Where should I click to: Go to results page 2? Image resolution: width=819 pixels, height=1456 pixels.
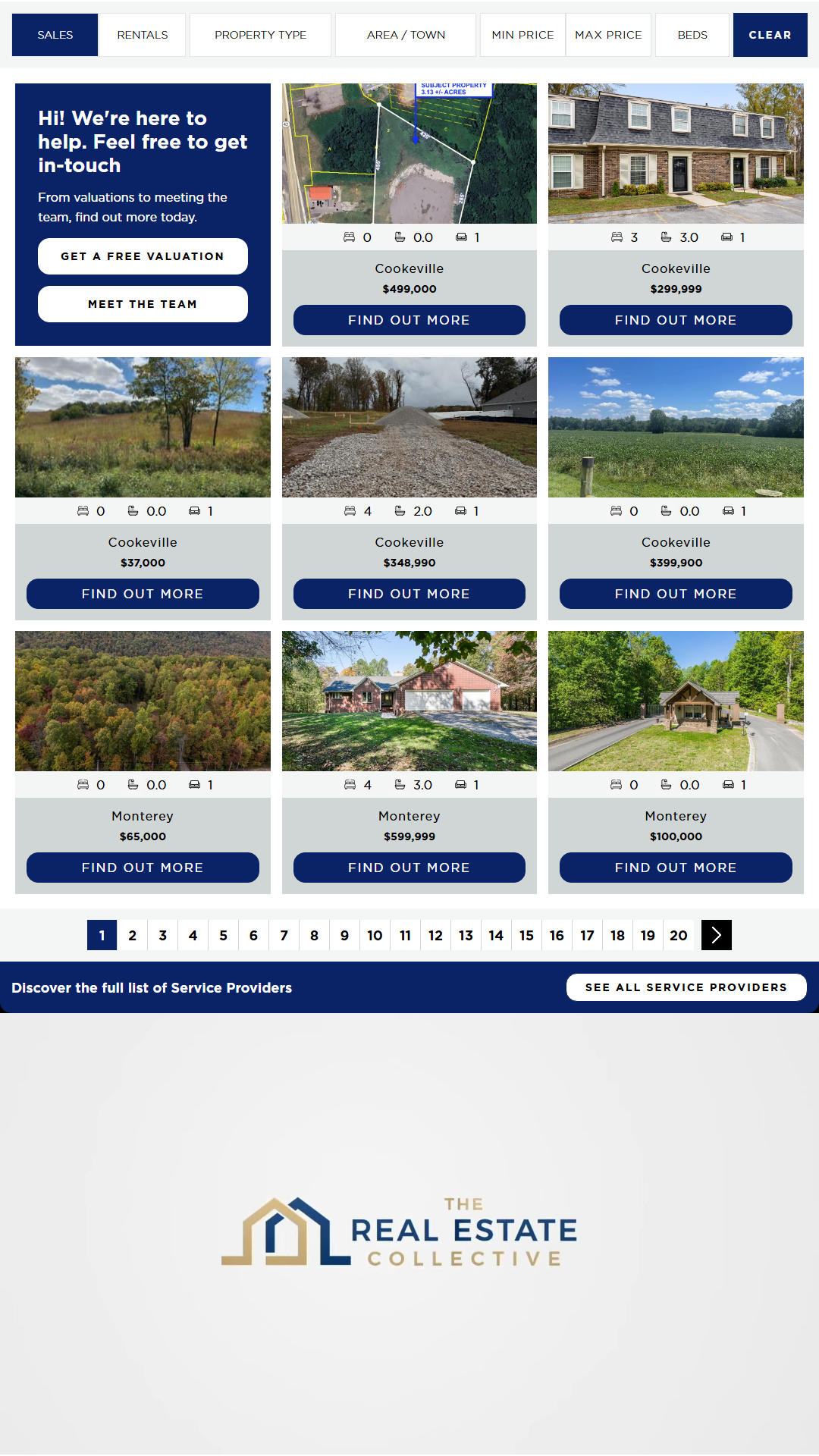(132, 935)
